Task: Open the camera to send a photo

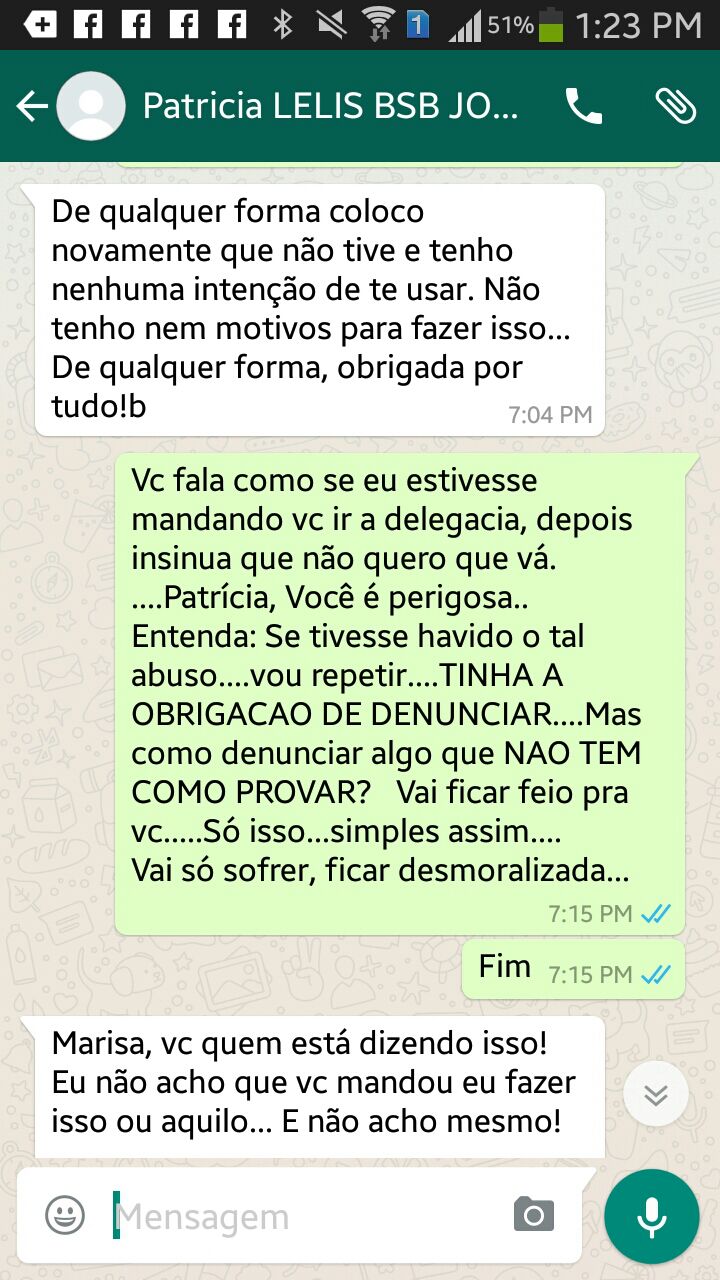Action: coord(534,1215)
